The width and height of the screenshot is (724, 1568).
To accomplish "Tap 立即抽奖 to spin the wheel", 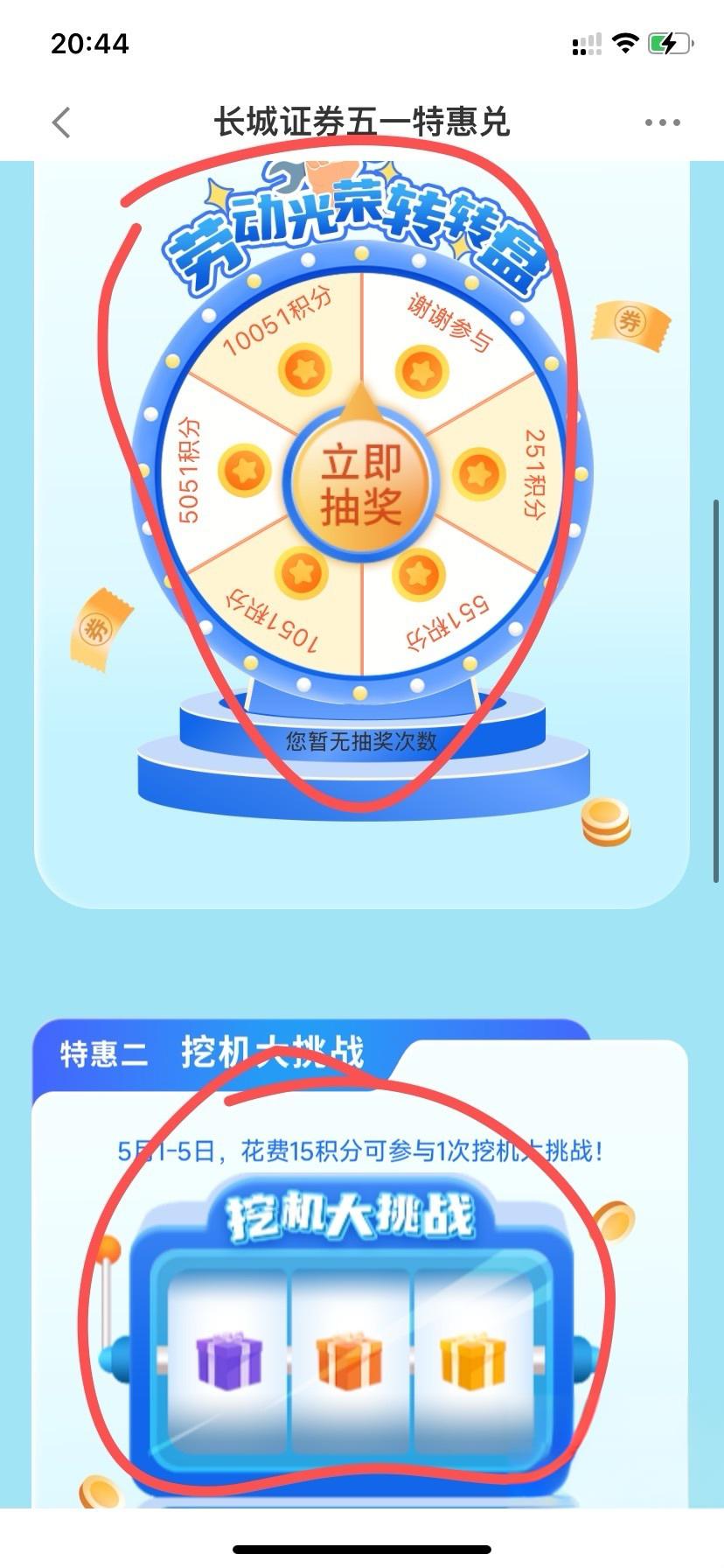I will tap(361, 484).
